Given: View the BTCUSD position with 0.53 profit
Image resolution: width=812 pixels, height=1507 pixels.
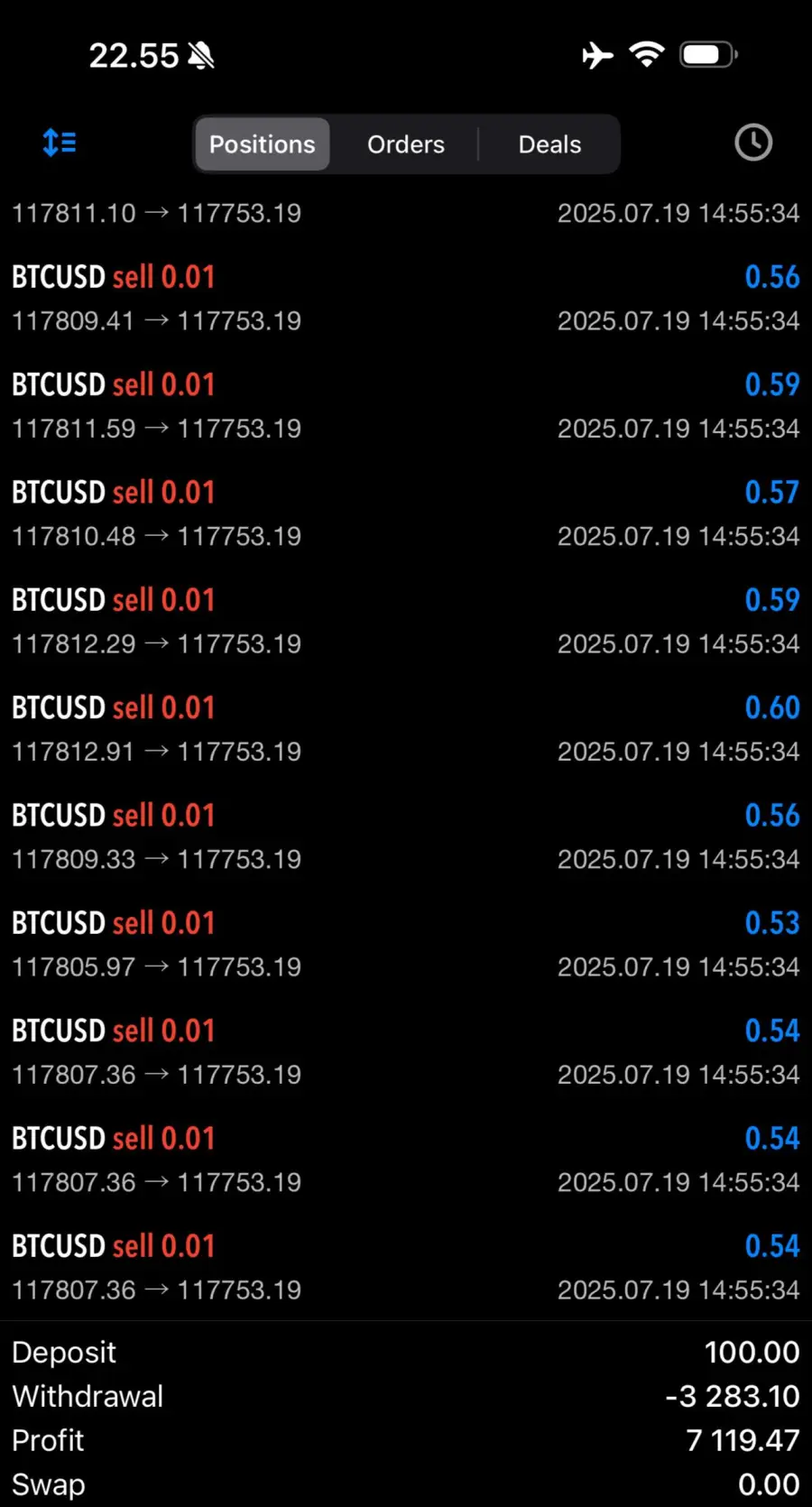Looking at the screenshot, I should [405, 944].
